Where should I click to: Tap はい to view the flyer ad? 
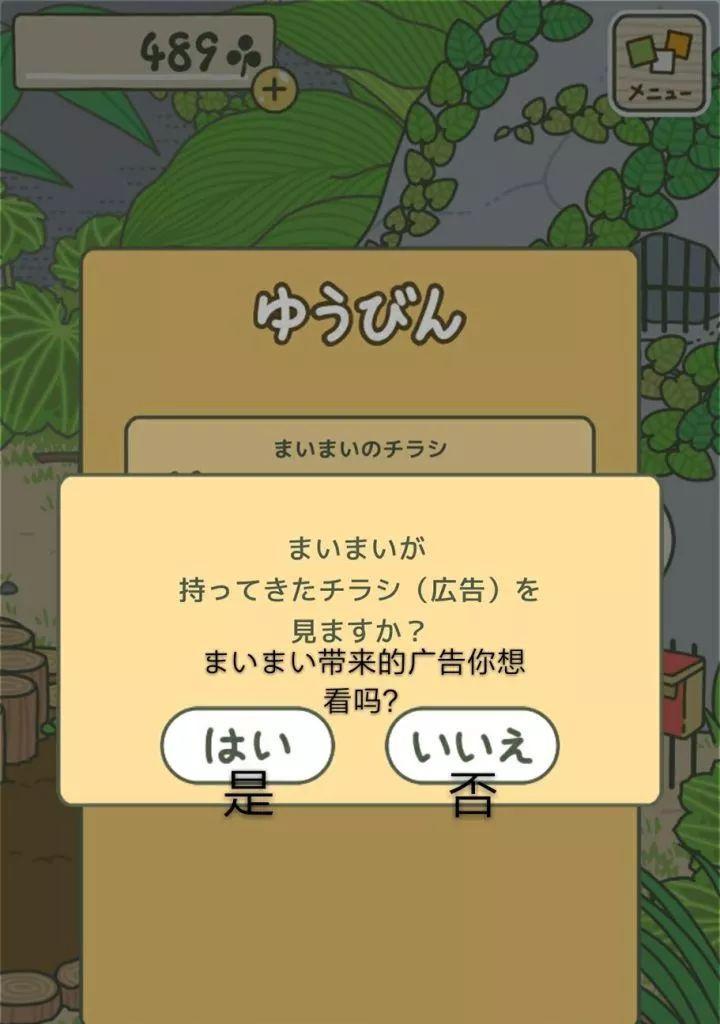pyautogui.click(x=247, y=746)
